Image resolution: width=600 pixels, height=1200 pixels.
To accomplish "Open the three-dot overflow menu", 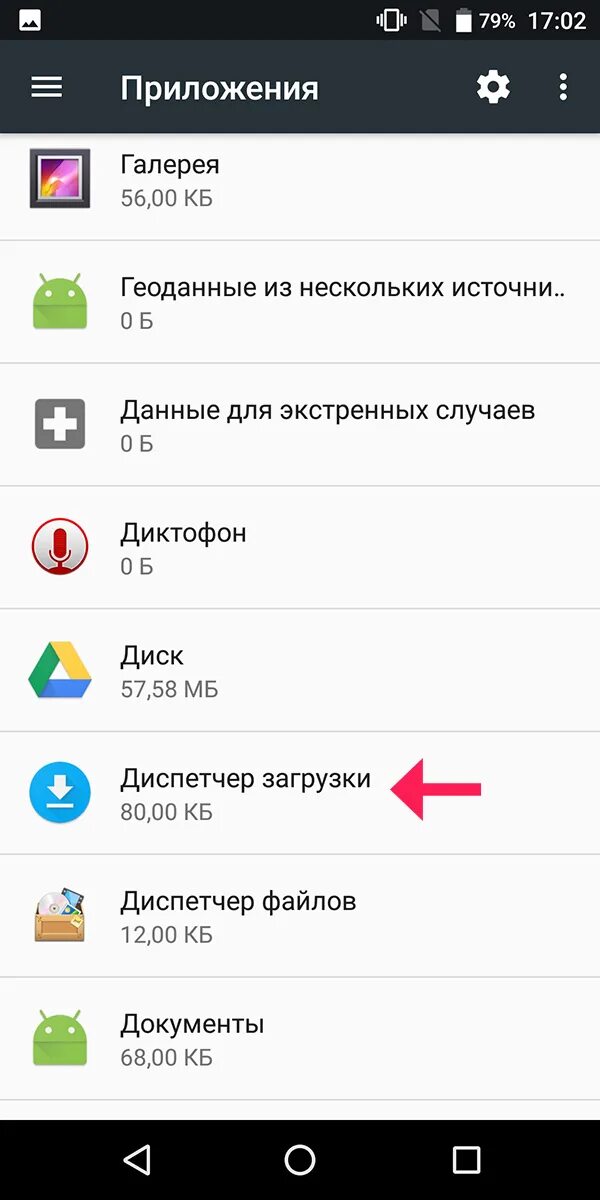I will (x=563, y=88).
